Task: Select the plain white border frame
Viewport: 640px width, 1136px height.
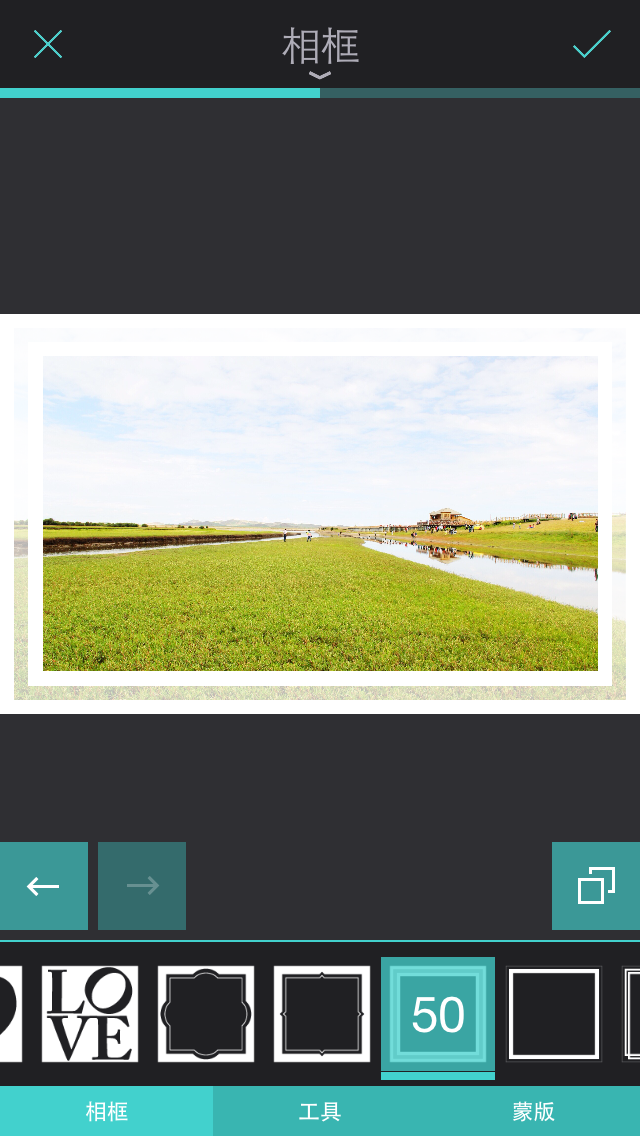Action: pos(554,1014)
